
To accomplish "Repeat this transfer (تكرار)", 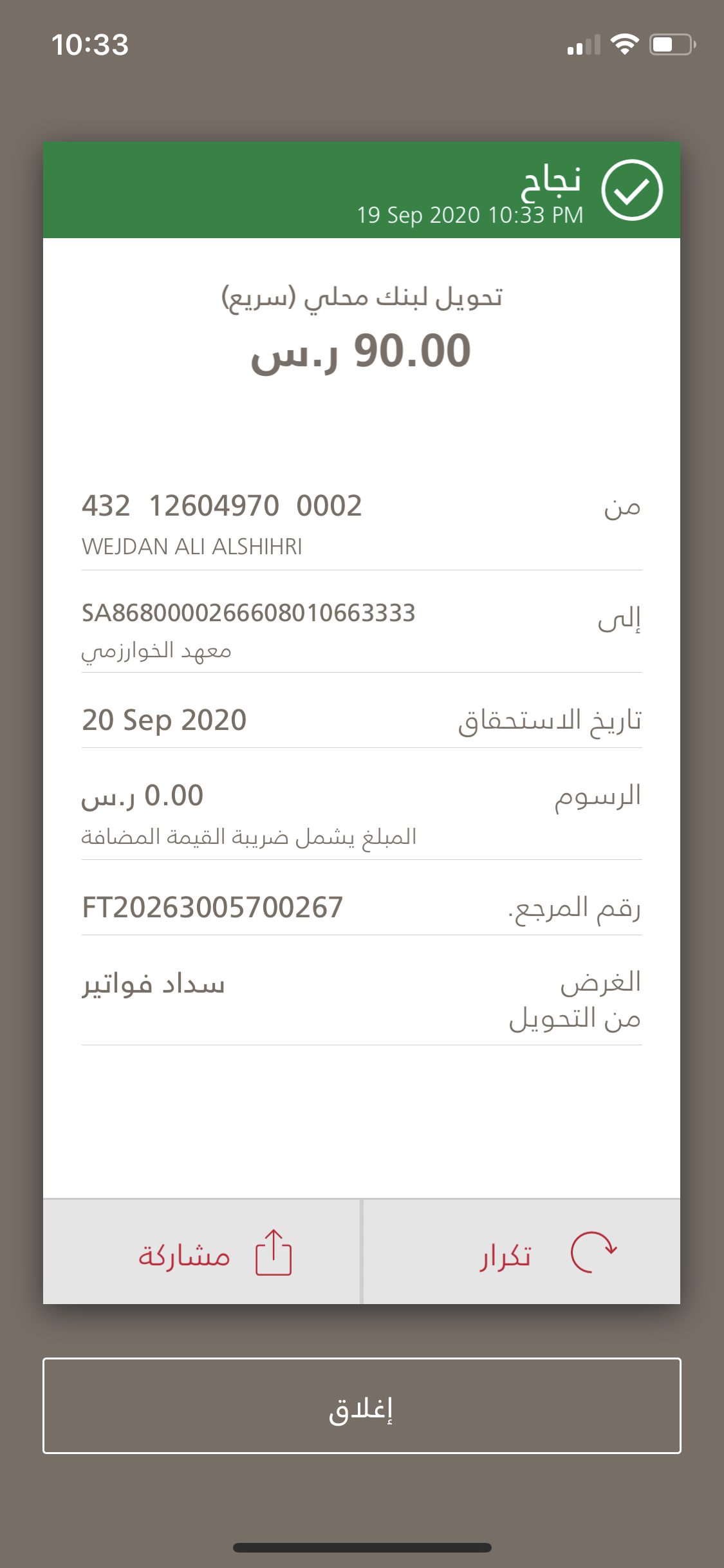I will [x=521, y=1253].
